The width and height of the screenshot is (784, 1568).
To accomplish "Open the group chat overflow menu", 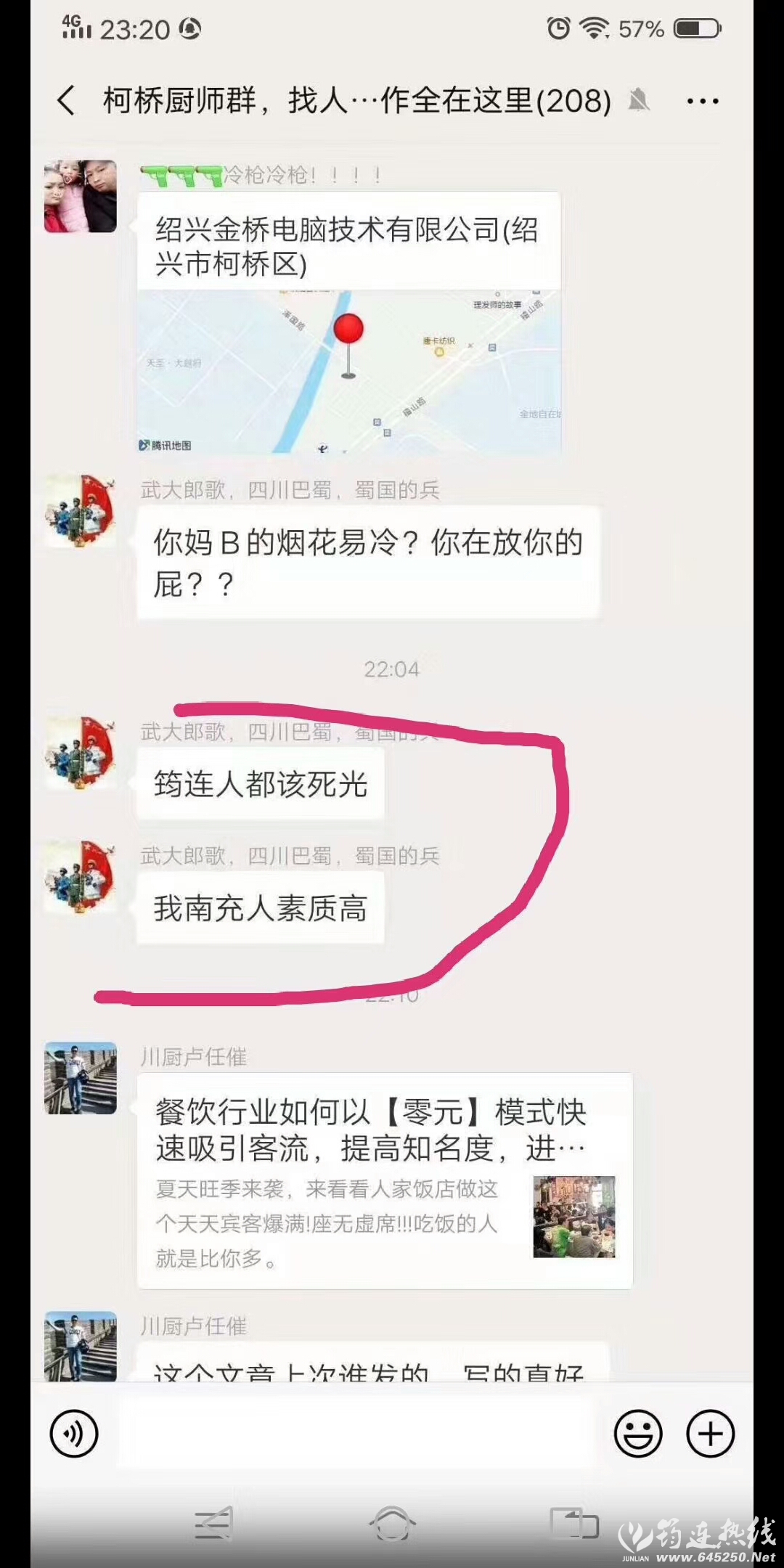I will pyautogui.click(x=702, y=101).
